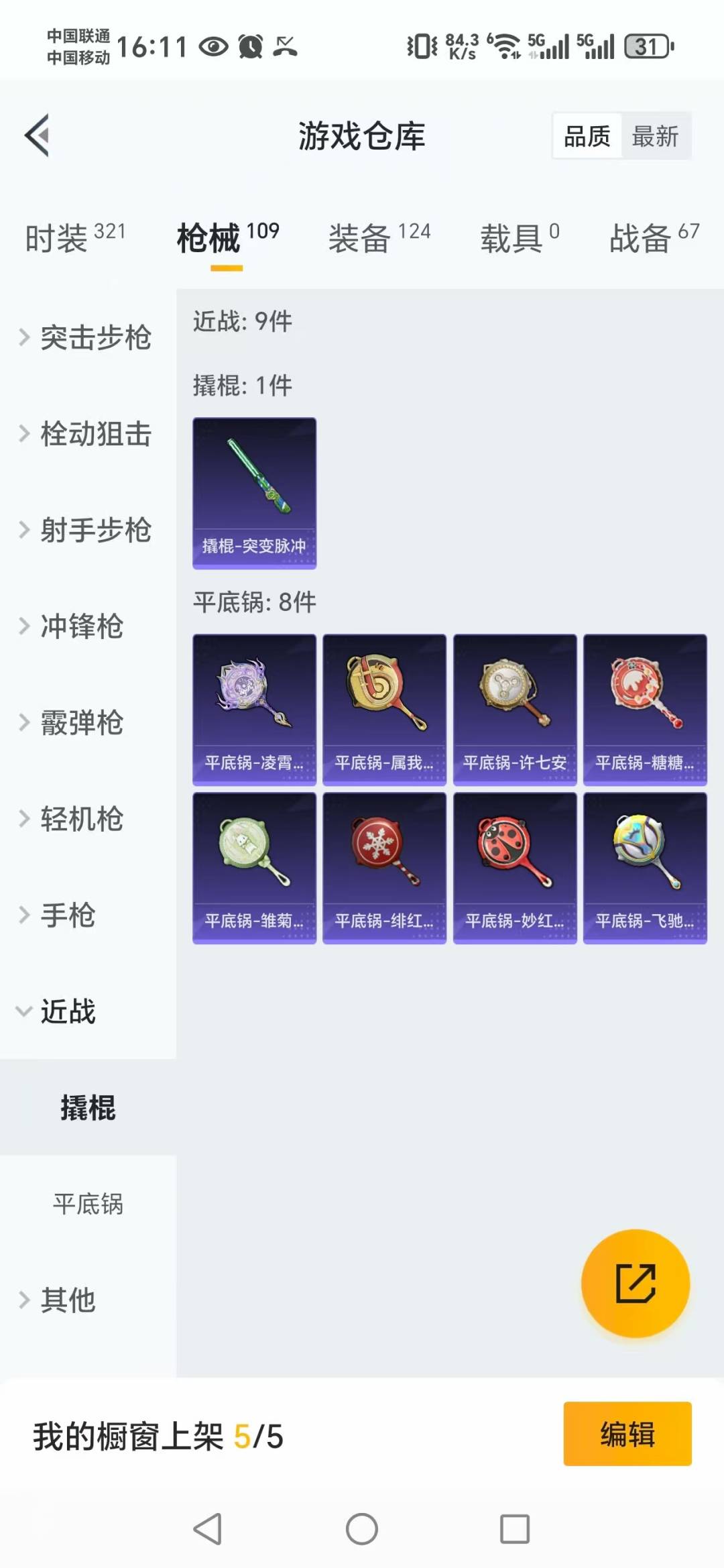The width and height of the screenshot is (724, 1568).
Task: Switch to the 战备 tab
Action: coord(654,237)
